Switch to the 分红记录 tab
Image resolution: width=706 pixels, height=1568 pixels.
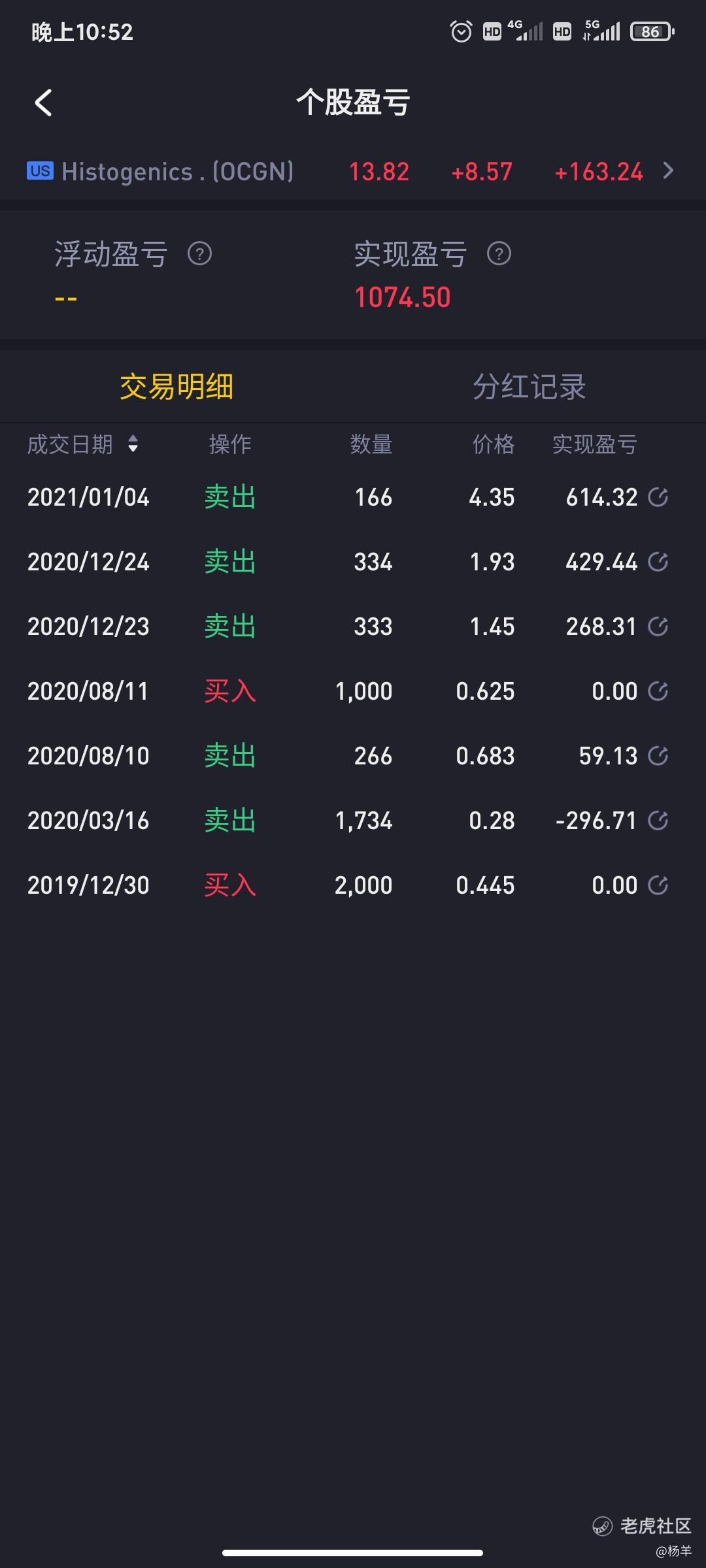(529, 387)
